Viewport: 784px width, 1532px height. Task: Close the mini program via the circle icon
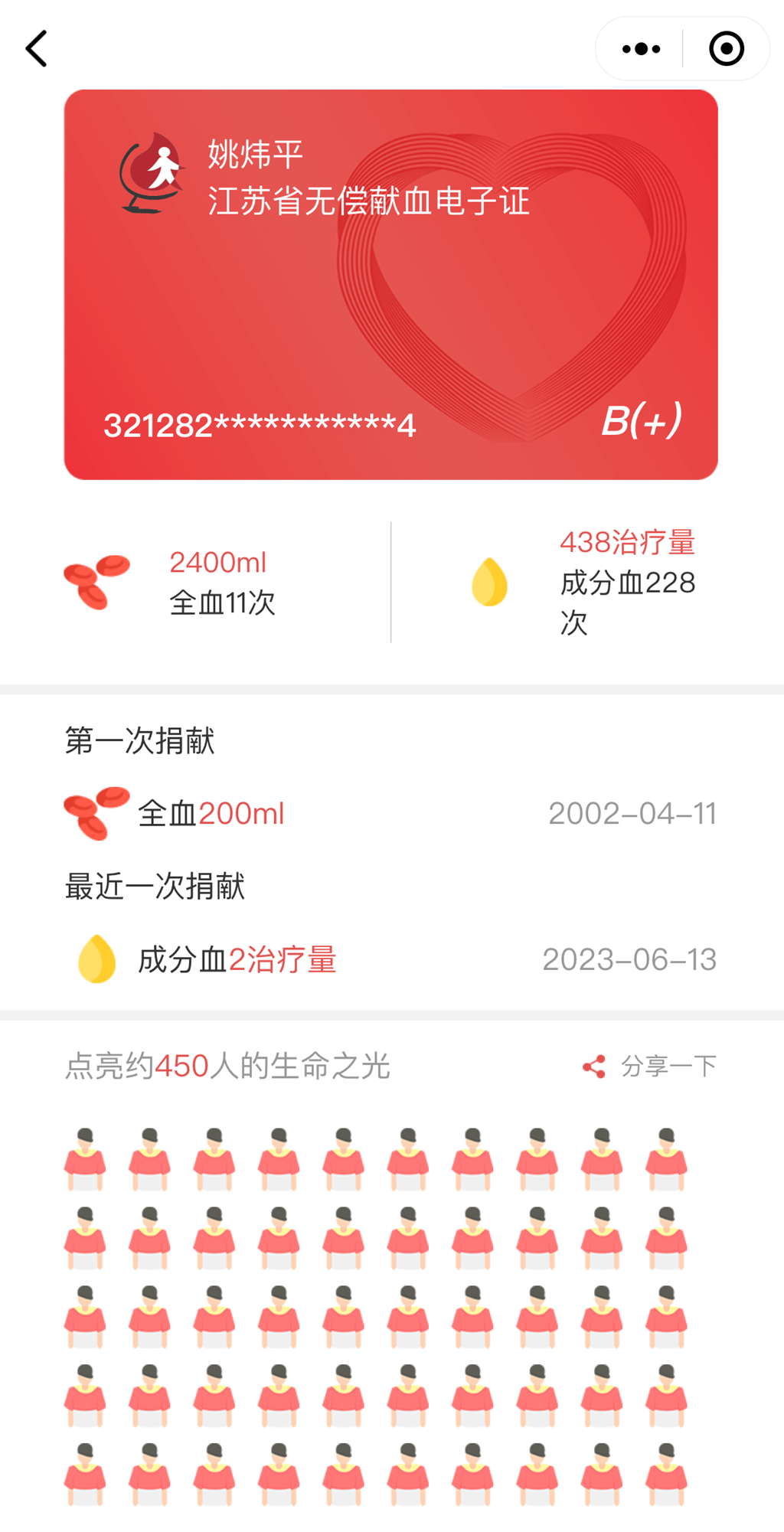[x=727, y=49]
